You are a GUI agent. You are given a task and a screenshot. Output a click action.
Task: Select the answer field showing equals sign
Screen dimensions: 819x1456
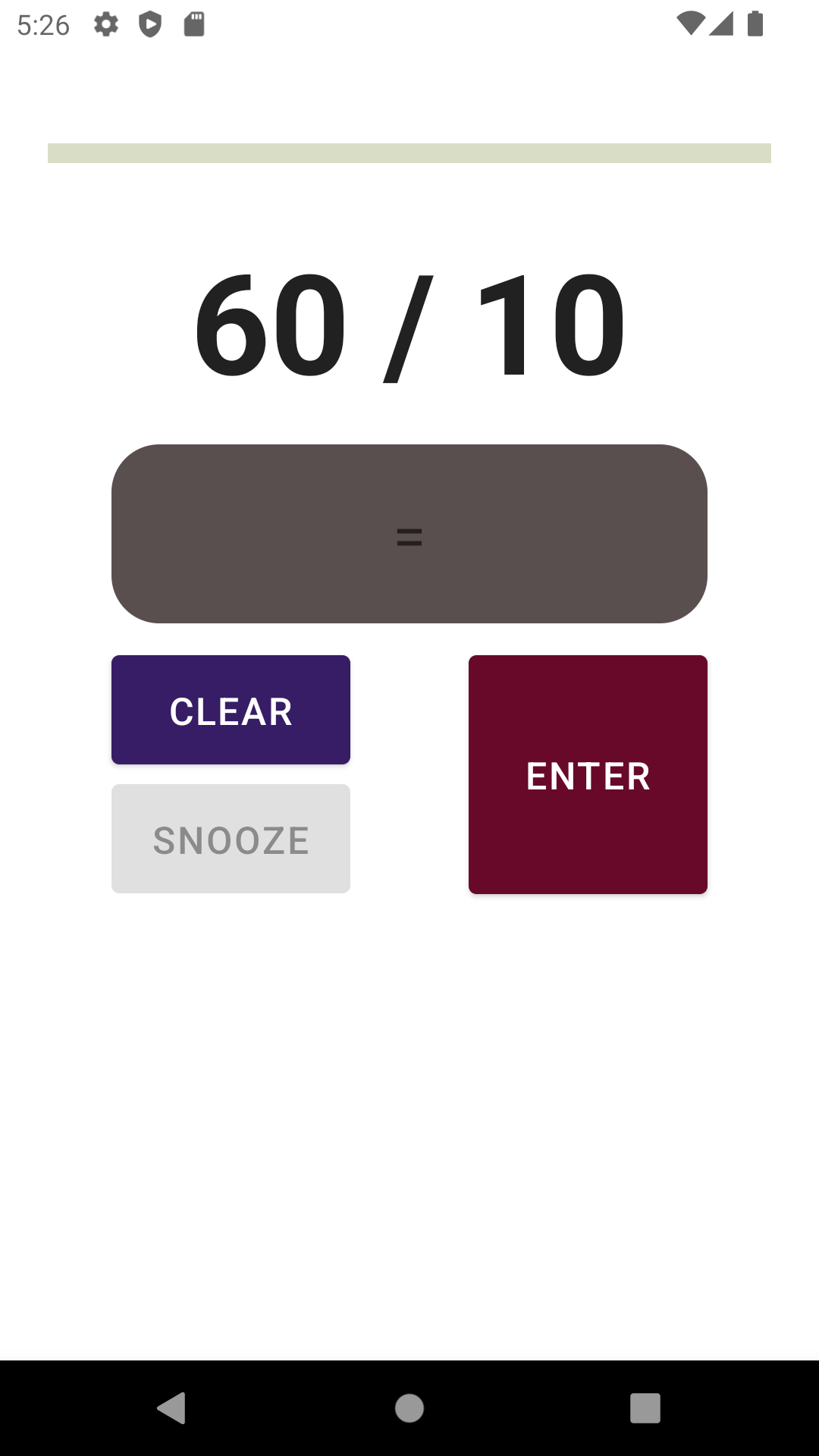[x=409, y=532]
